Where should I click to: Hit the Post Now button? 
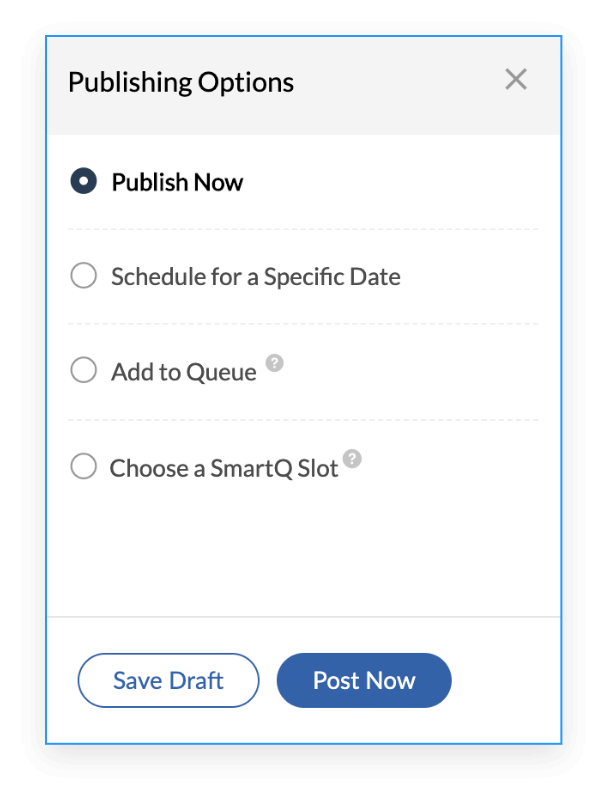point(364,681)
